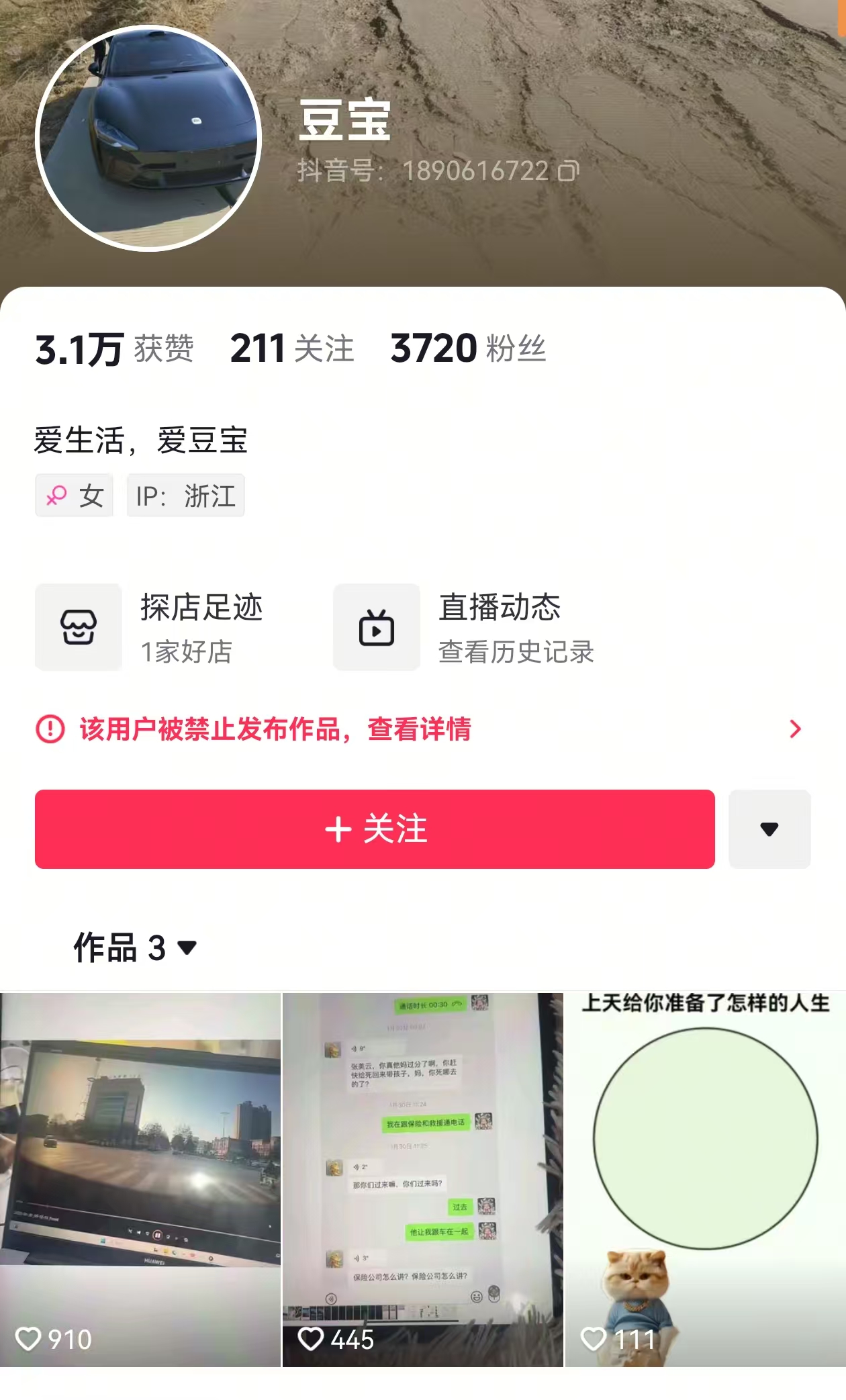This screenshot has width=846, height=1400.
Task: Open the profile avatar photo
Action: [x=148, y=138]
